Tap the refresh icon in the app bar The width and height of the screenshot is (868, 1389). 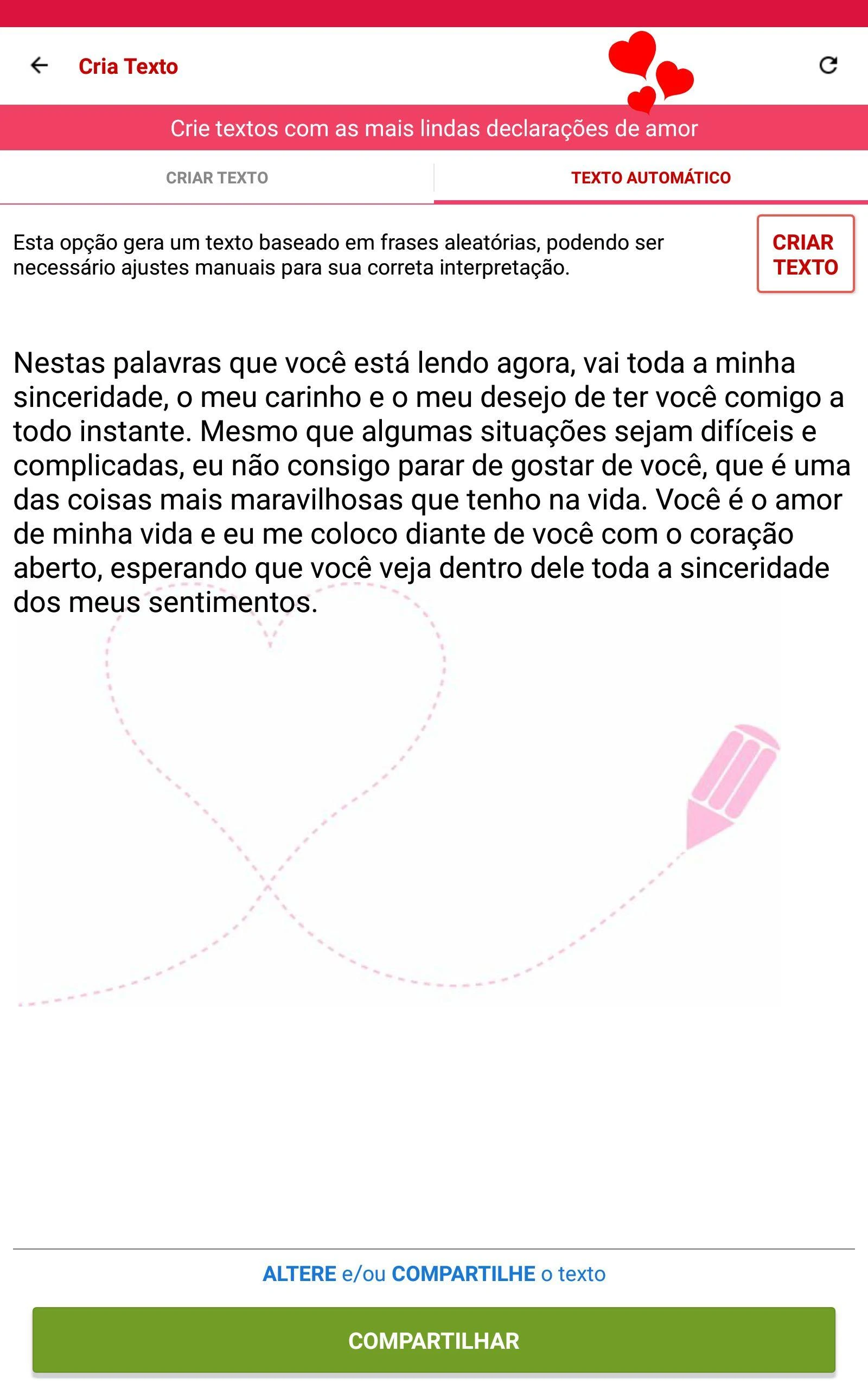click(x=828, y=66)
